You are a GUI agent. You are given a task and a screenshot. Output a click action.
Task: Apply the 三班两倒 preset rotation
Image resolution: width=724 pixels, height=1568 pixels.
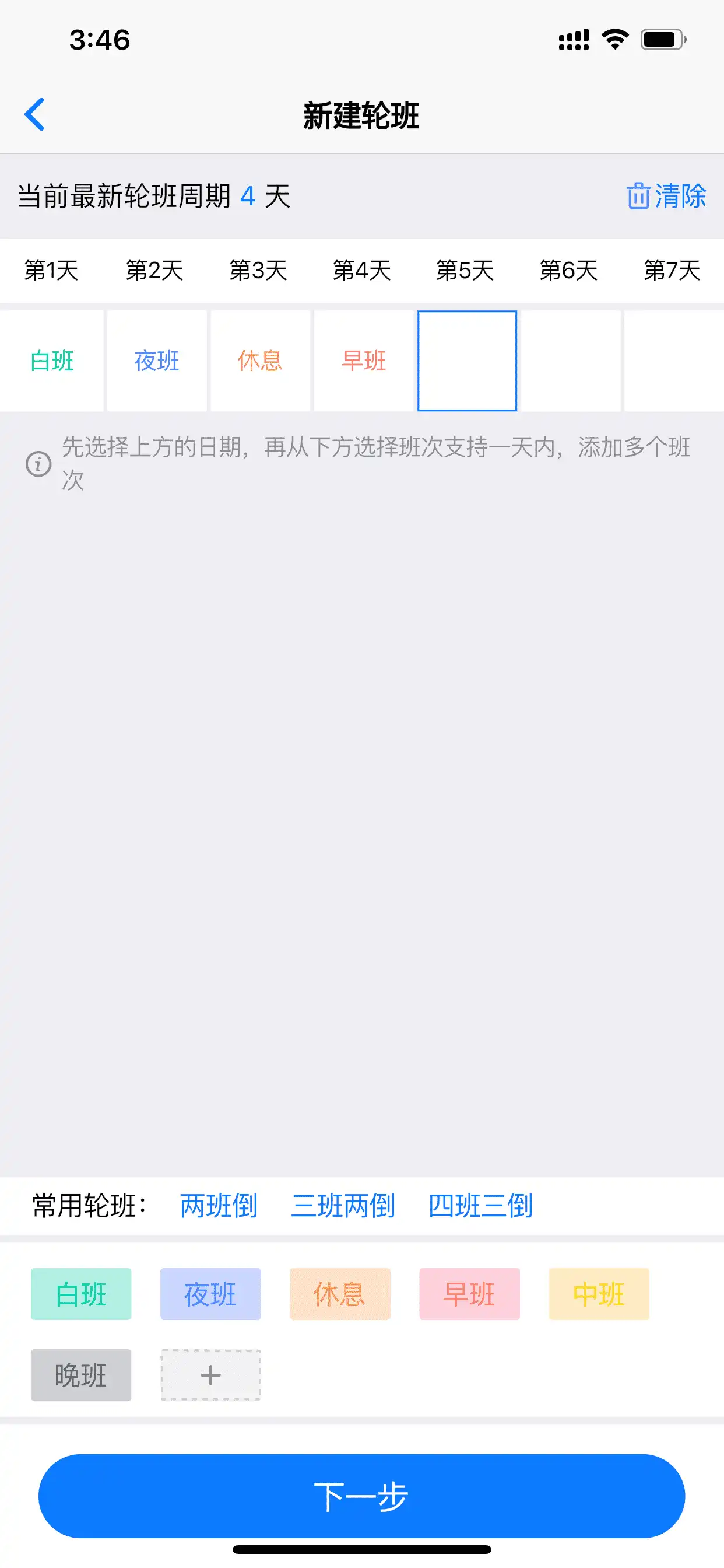(343, 1206)
